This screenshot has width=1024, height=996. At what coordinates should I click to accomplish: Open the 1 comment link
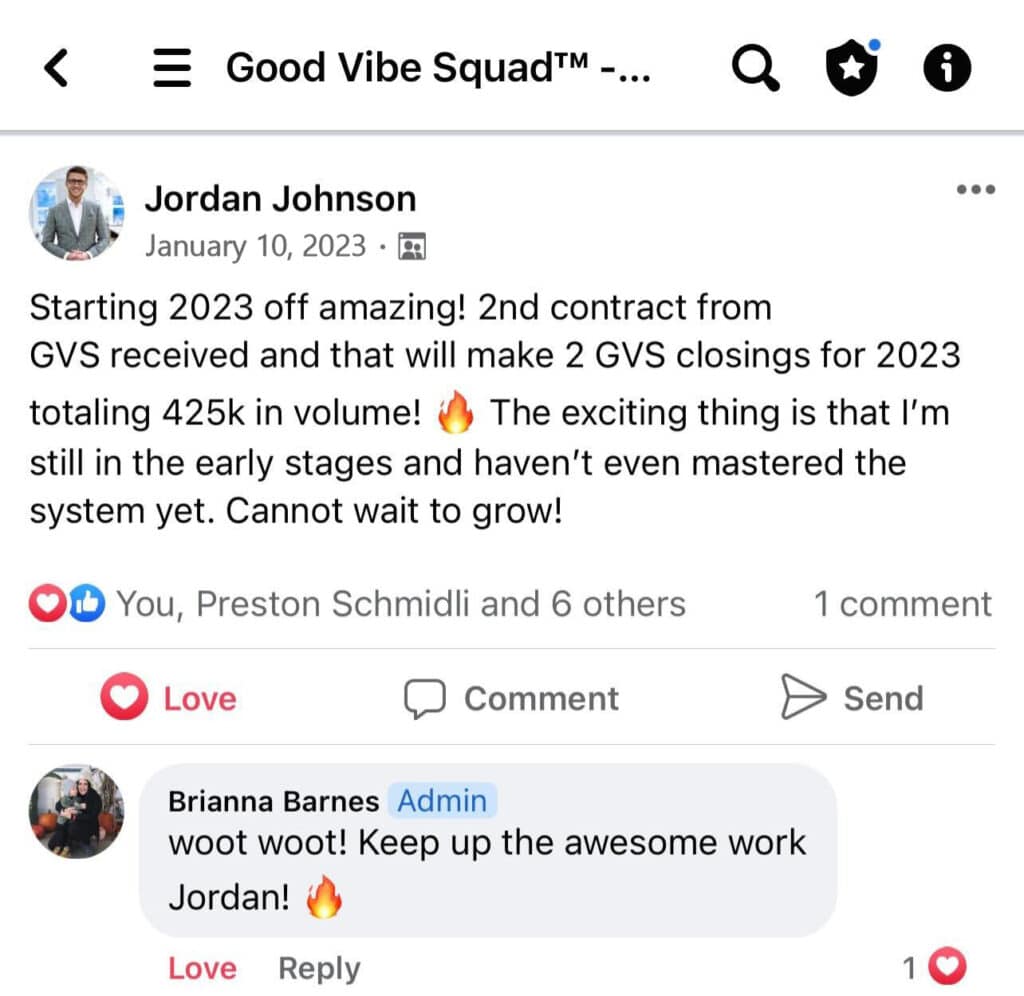(902, 604)
